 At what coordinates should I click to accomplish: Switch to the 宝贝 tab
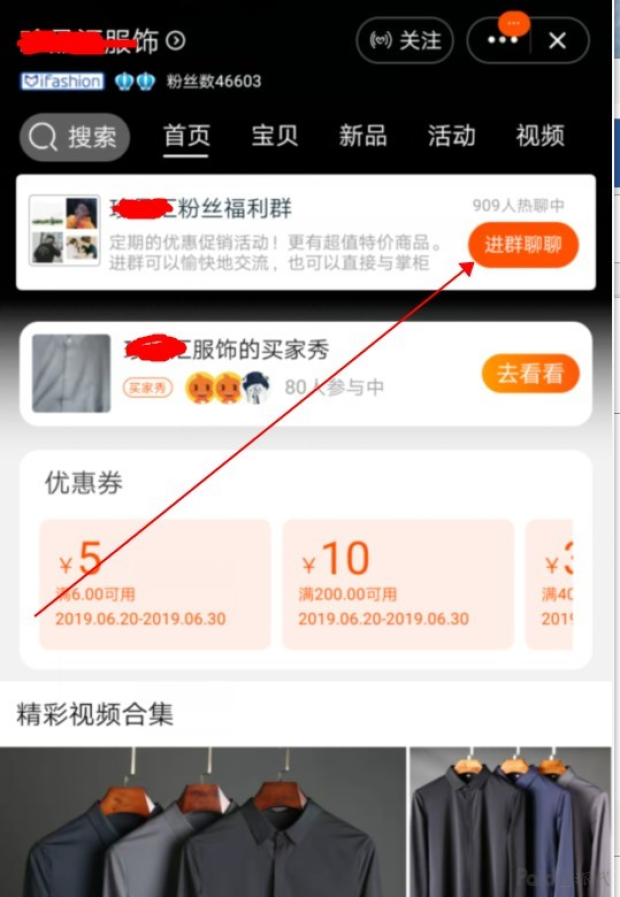point(274,136)
